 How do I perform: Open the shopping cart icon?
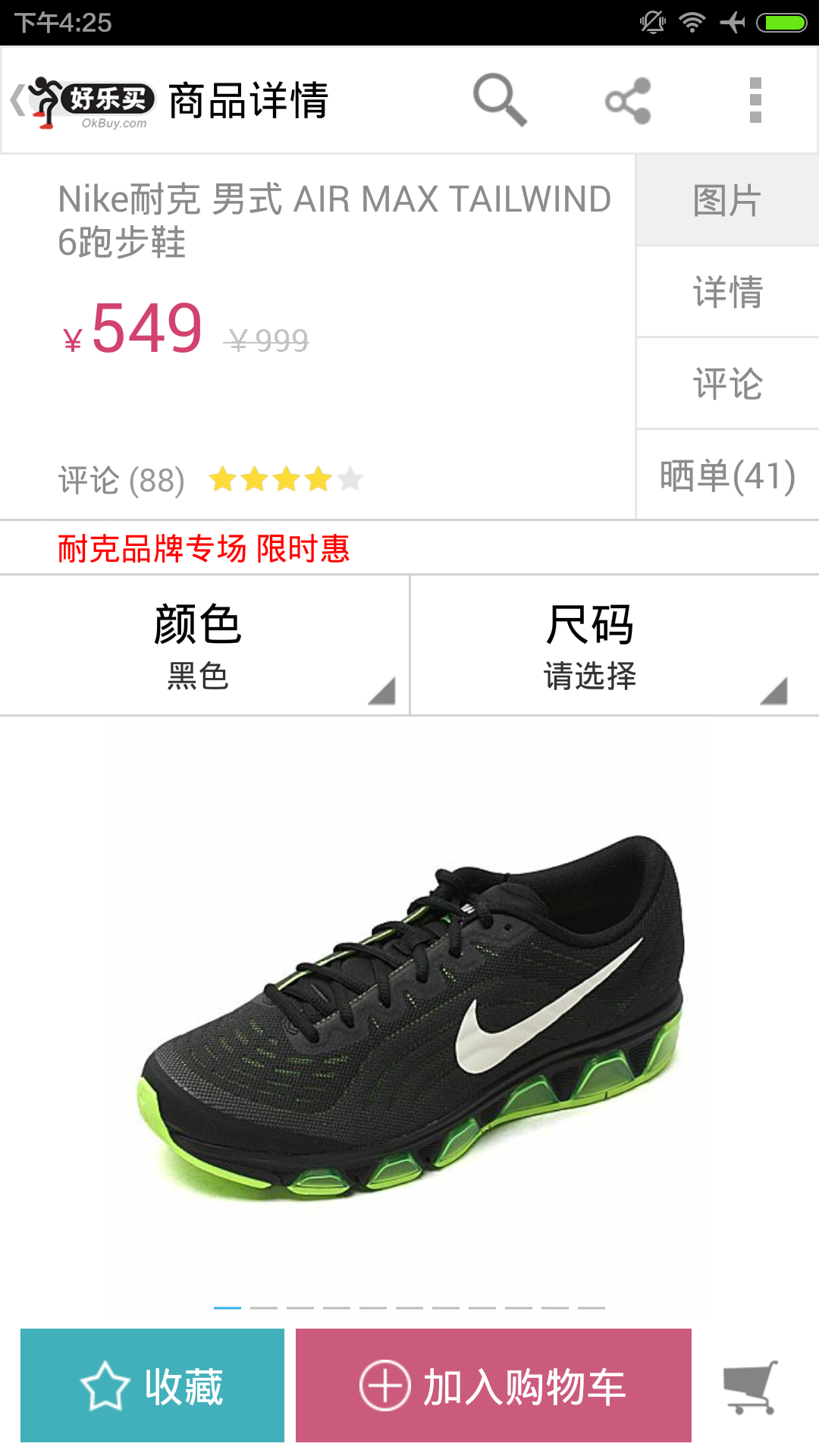point(751,1387)
